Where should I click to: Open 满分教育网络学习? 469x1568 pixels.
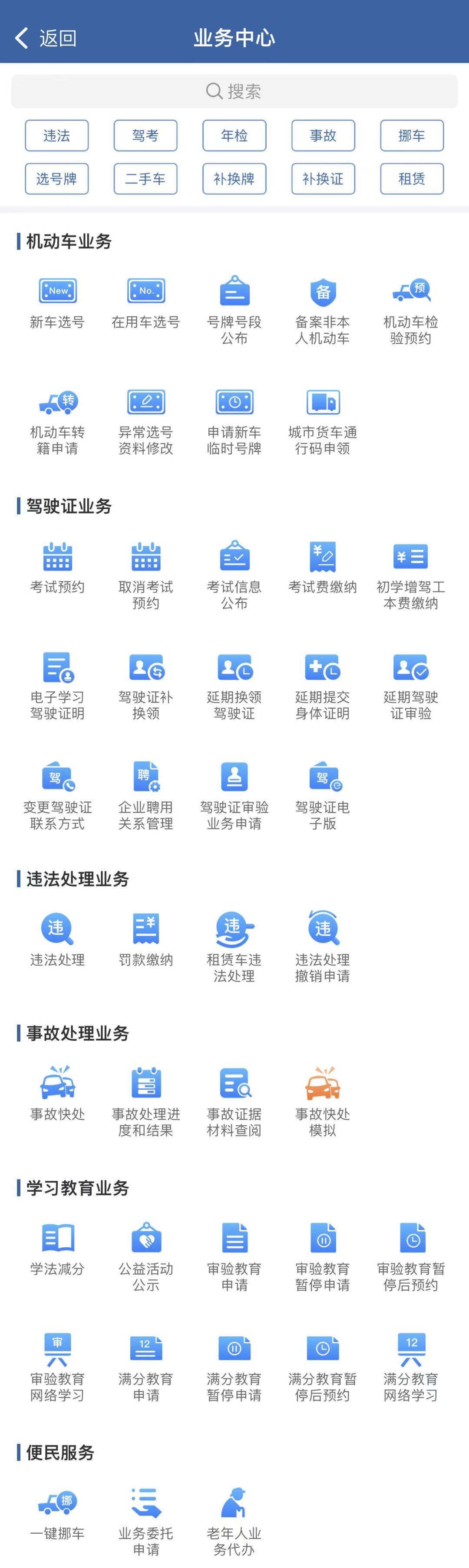[411, 1367]
